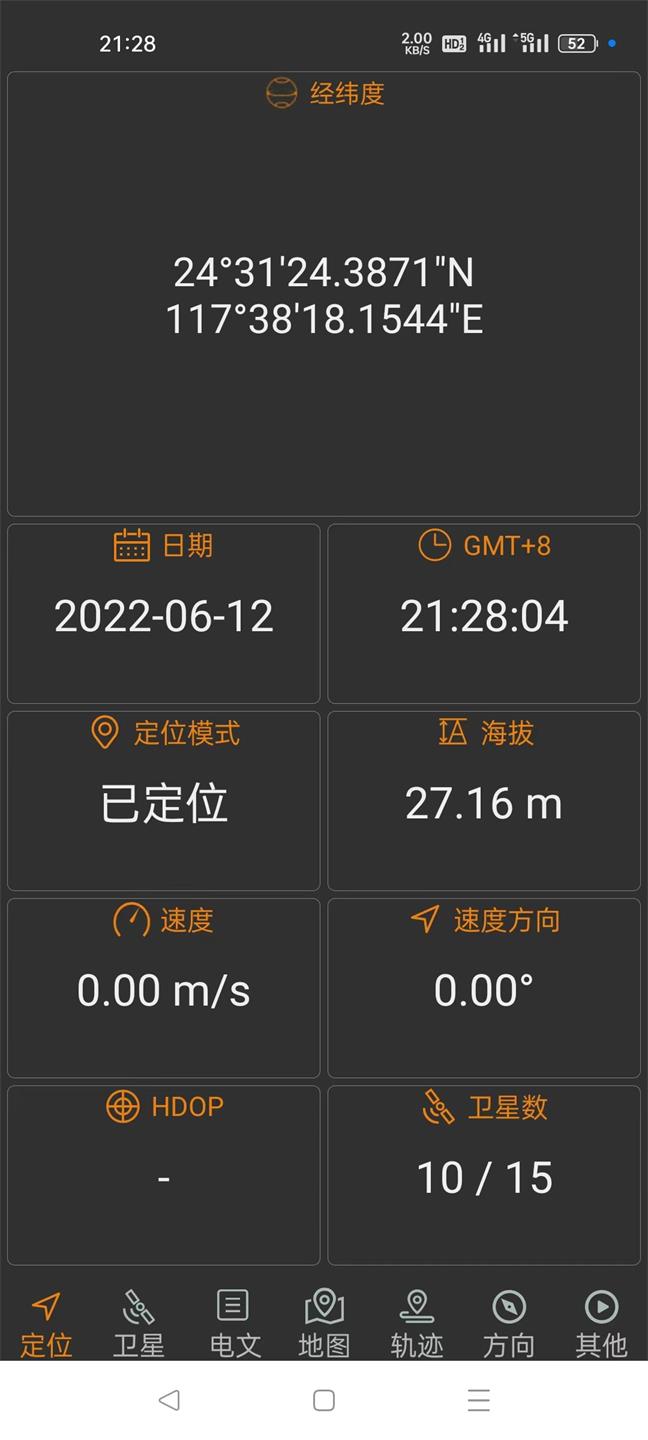Select the 定位 tab
The width and height of the screenshot is (648, 1440).
pyautogui.click(x=46, y=1322)
